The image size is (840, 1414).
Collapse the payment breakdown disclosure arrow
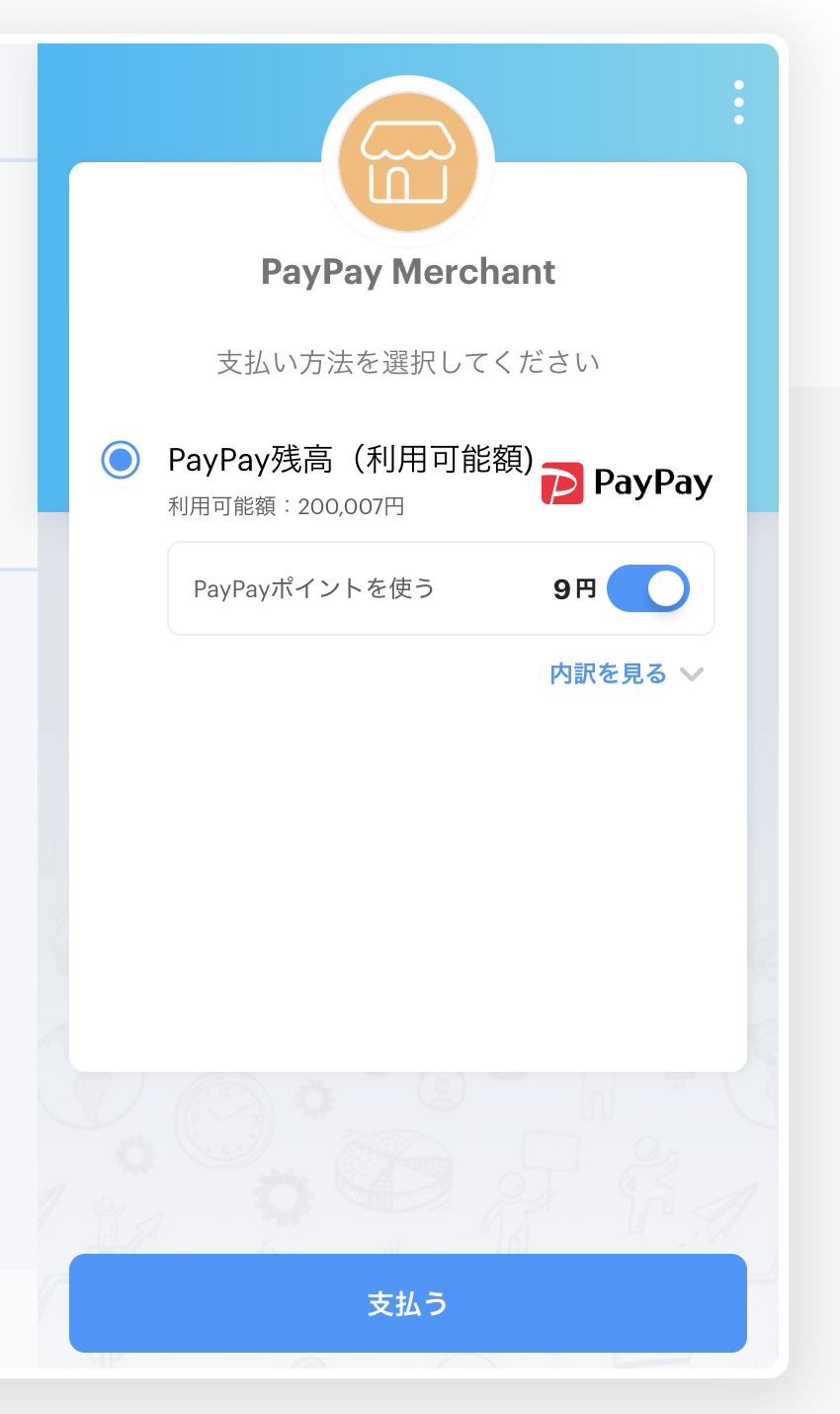pyautogui.click(x=692, y=674)
